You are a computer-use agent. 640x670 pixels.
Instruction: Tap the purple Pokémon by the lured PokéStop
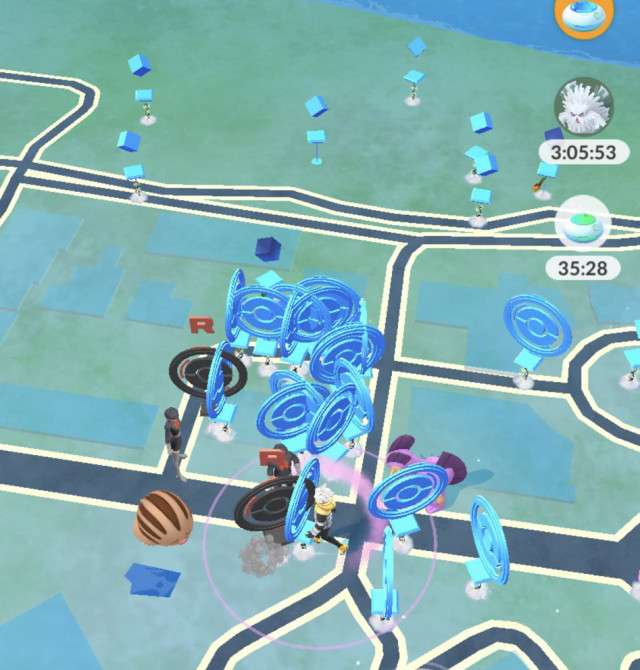(425, 470)
